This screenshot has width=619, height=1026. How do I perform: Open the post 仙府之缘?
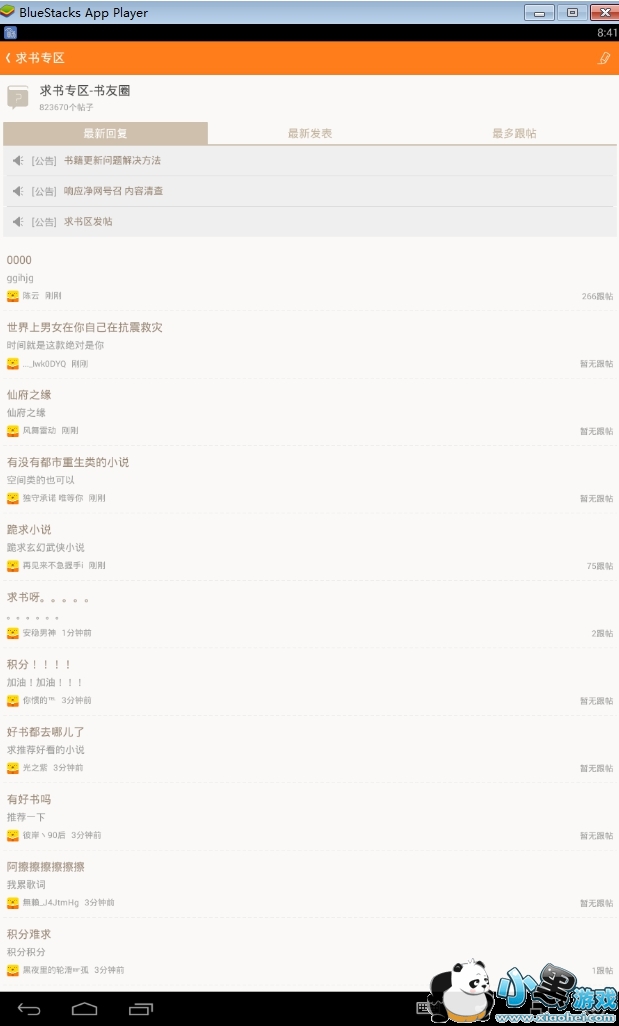point(310,412)
